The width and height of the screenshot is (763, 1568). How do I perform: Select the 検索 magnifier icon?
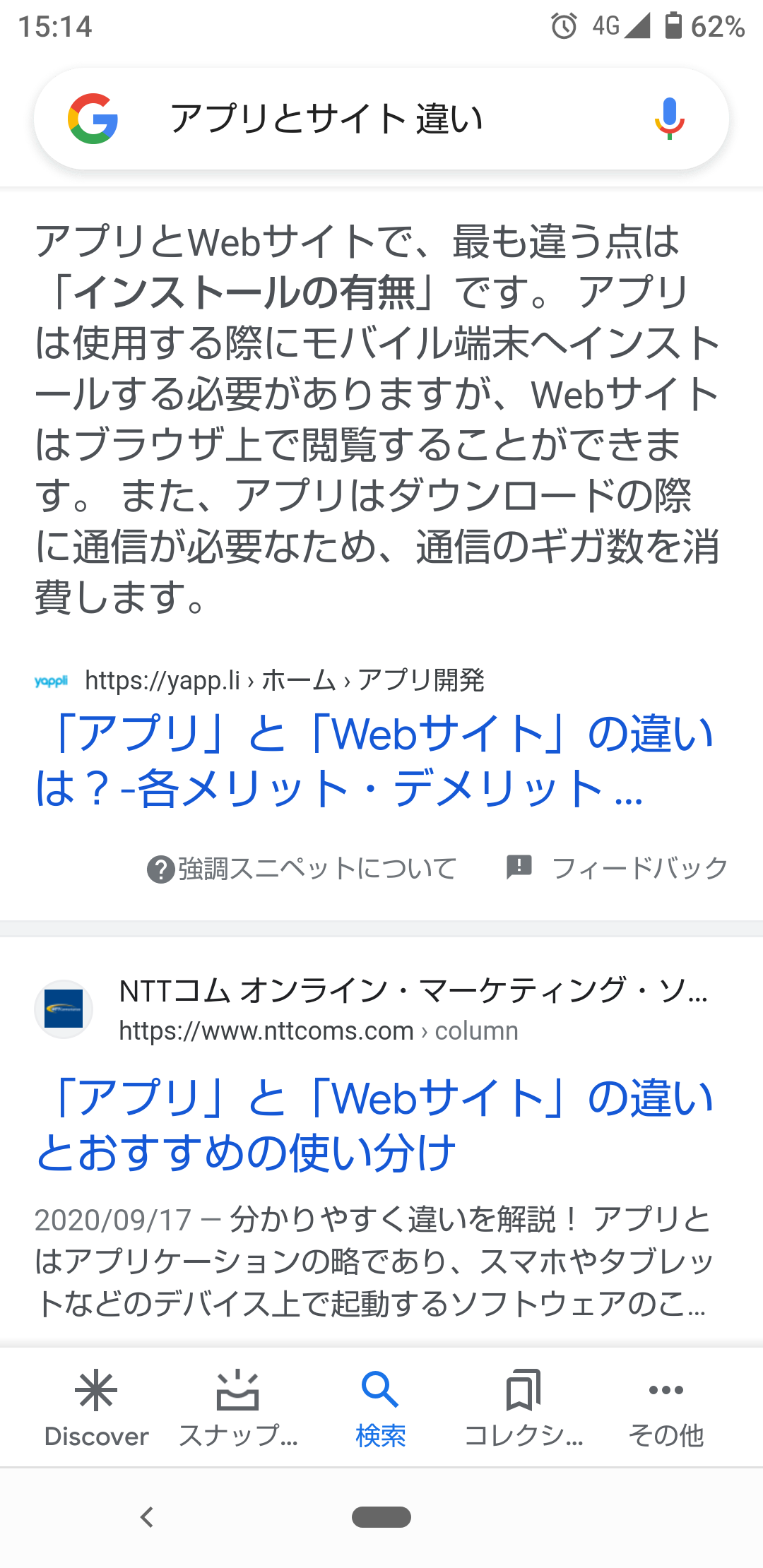[381, 1389]
